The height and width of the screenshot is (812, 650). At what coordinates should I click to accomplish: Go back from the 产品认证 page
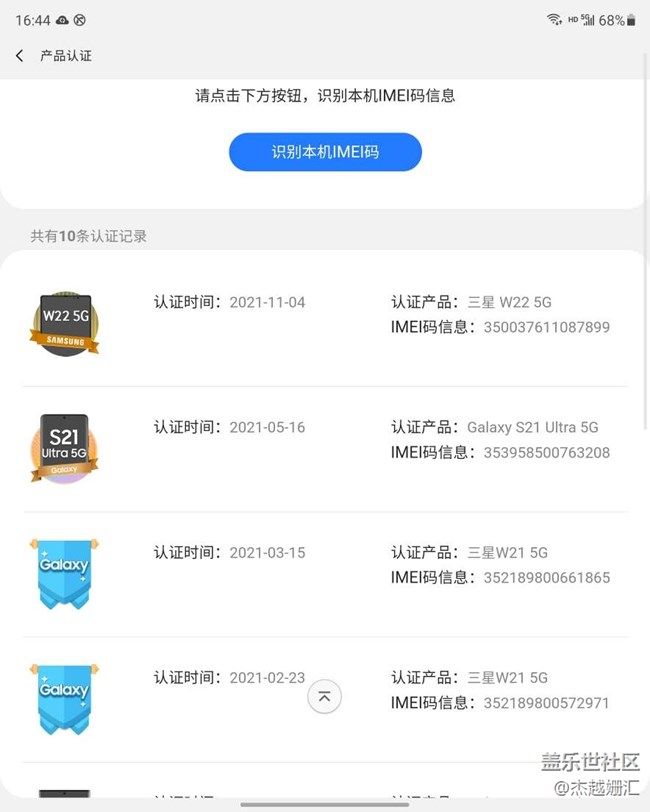(20, 56)
